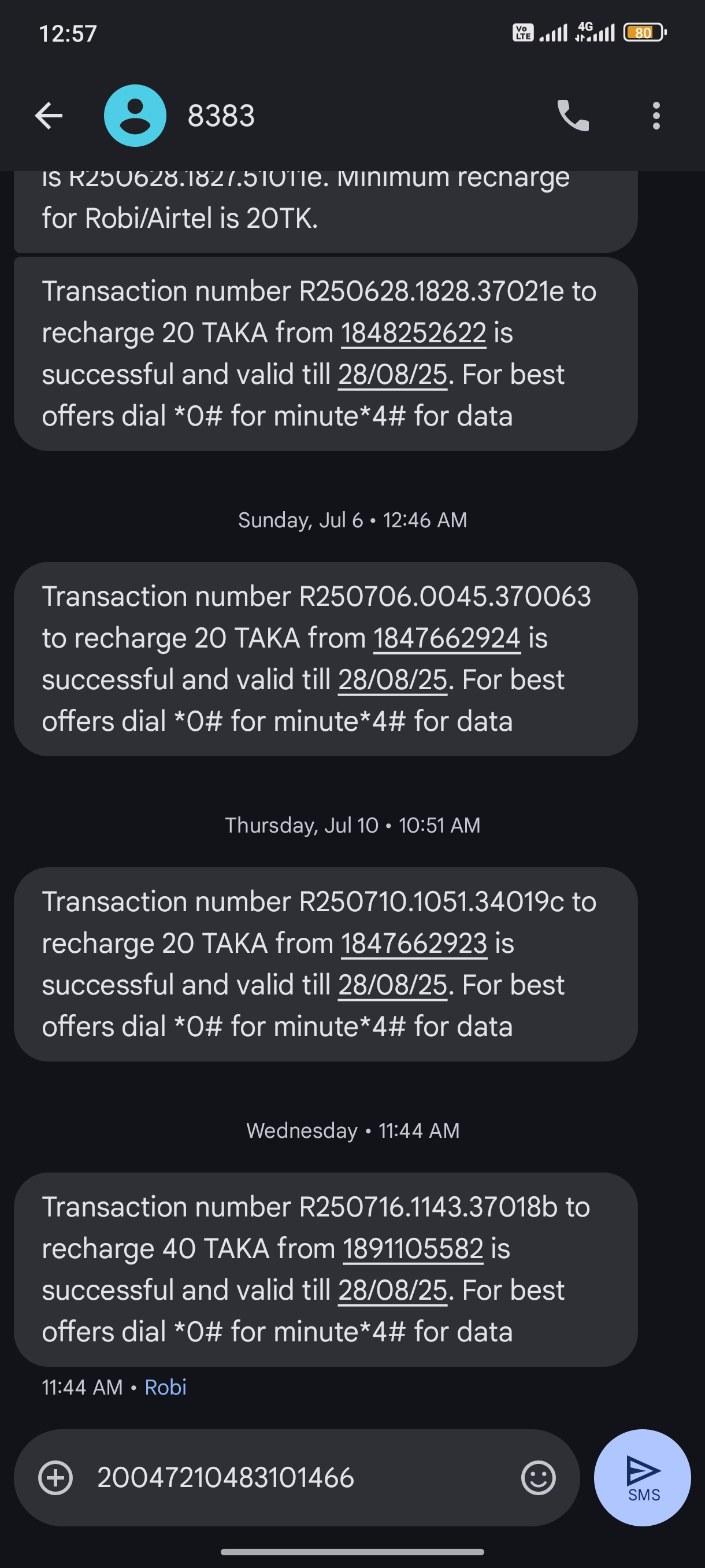
Task: Tap the linked number 1848252622
Action: [413, 334]
